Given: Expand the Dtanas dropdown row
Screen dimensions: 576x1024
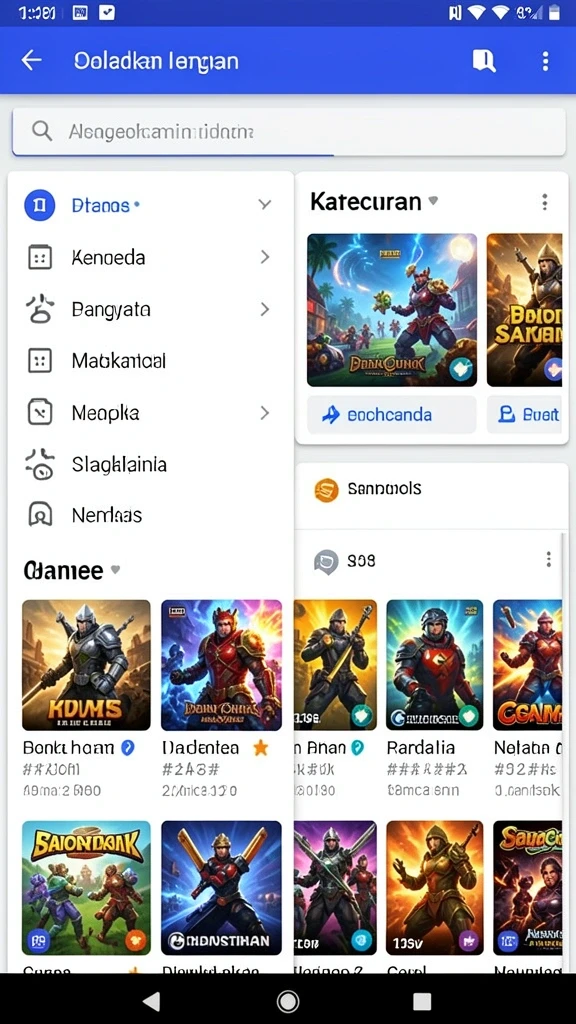Looking at the screenshot, I should 150,205.
